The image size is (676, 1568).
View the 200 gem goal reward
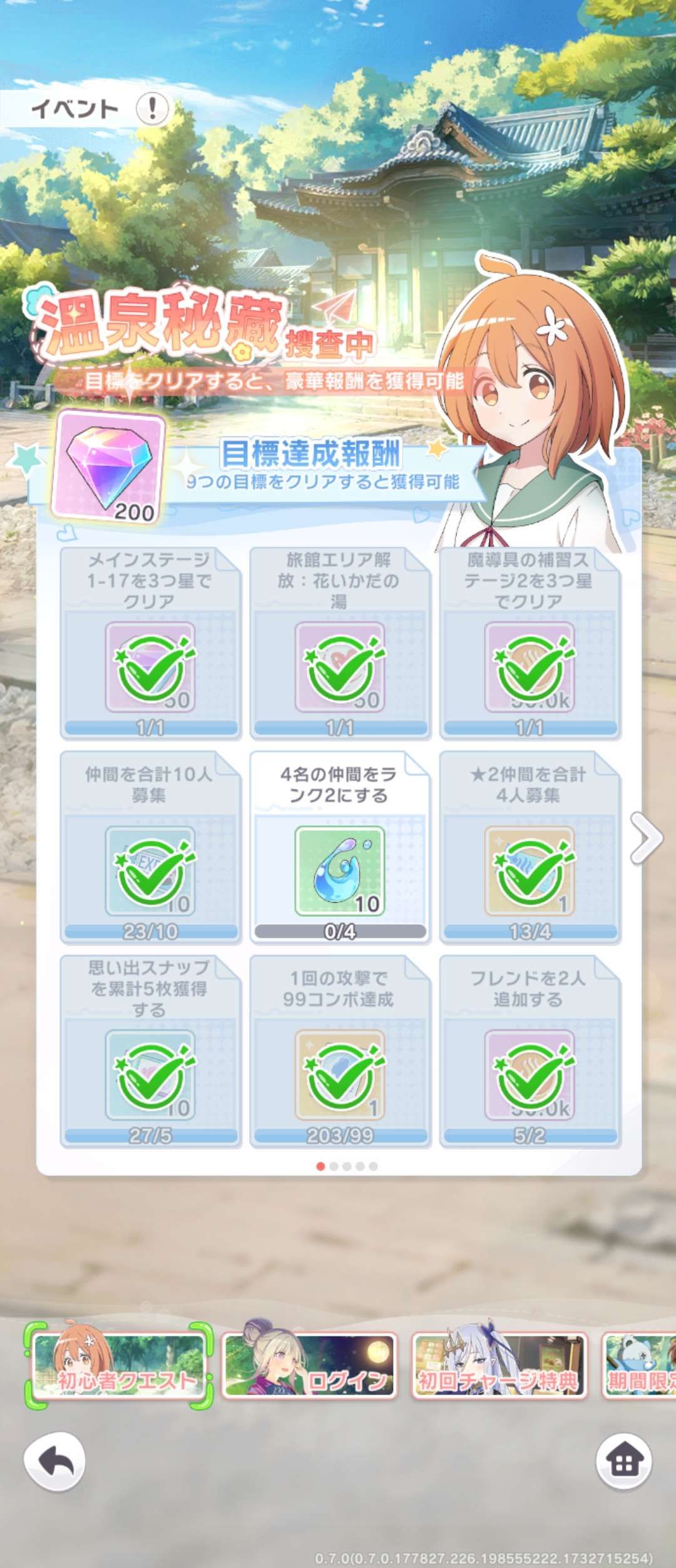point(111,468)
